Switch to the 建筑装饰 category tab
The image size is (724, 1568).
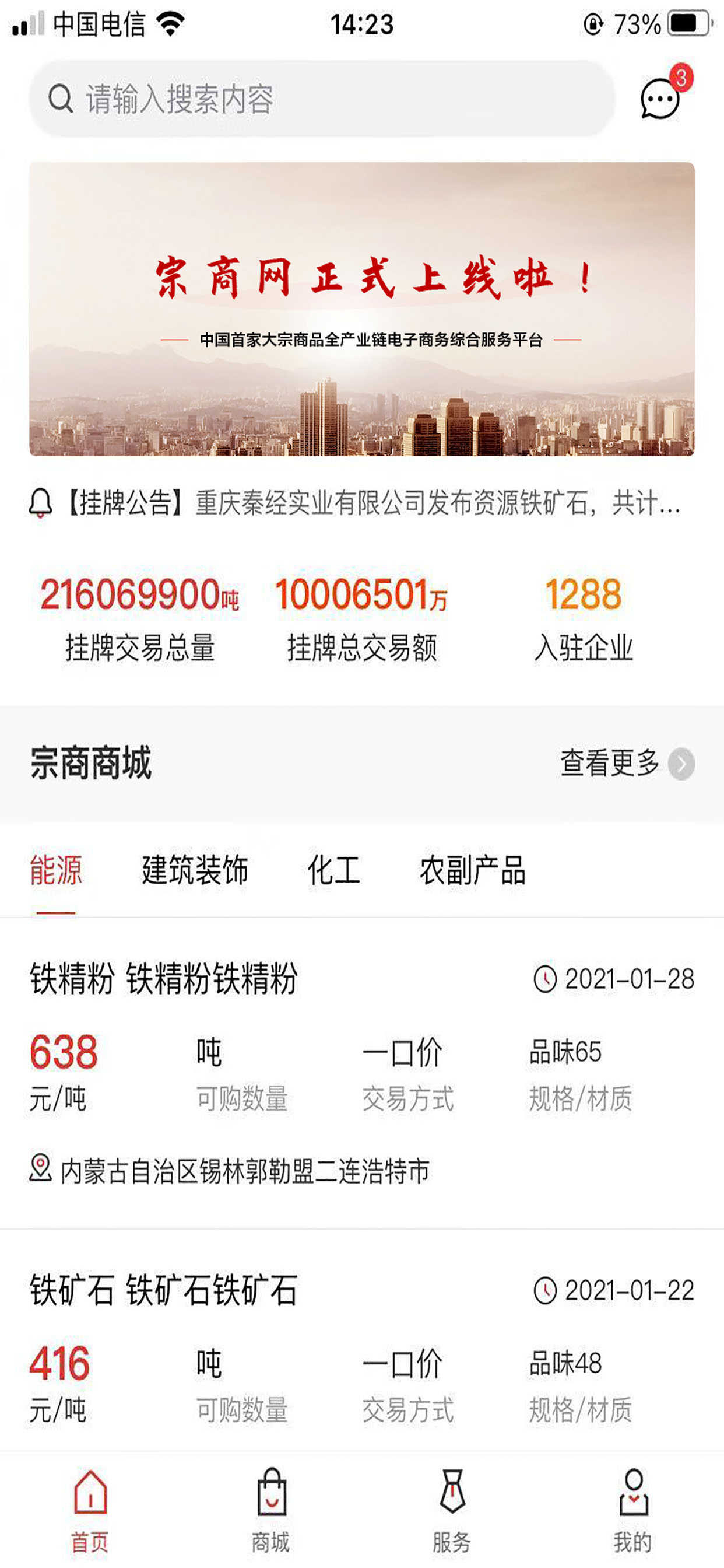196,870
